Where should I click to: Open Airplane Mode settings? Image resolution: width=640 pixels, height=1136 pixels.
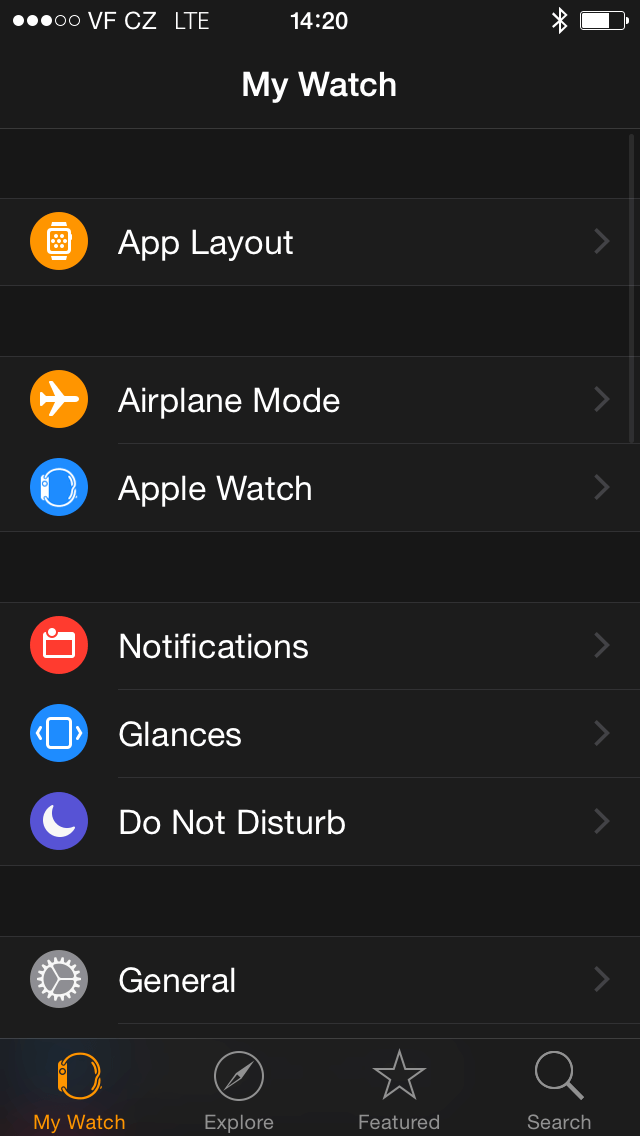(320, 400)
